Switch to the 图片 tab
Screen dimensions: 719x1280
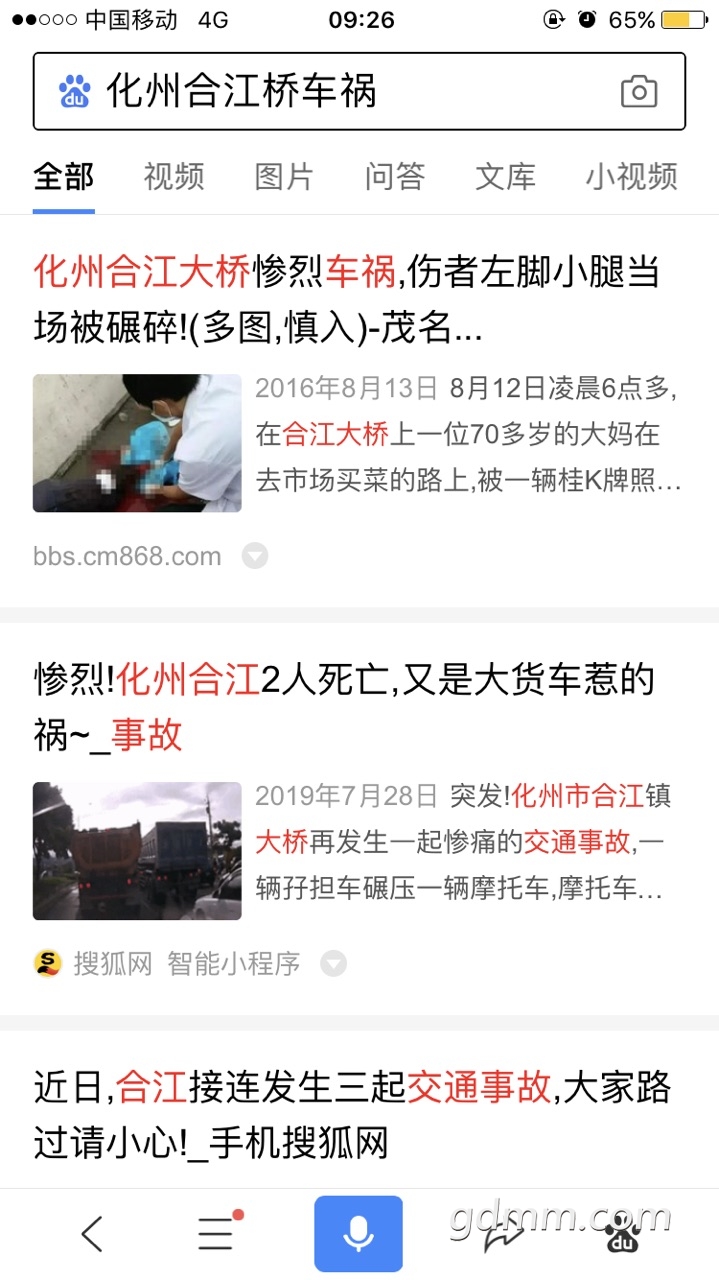[x=284, y=177]
